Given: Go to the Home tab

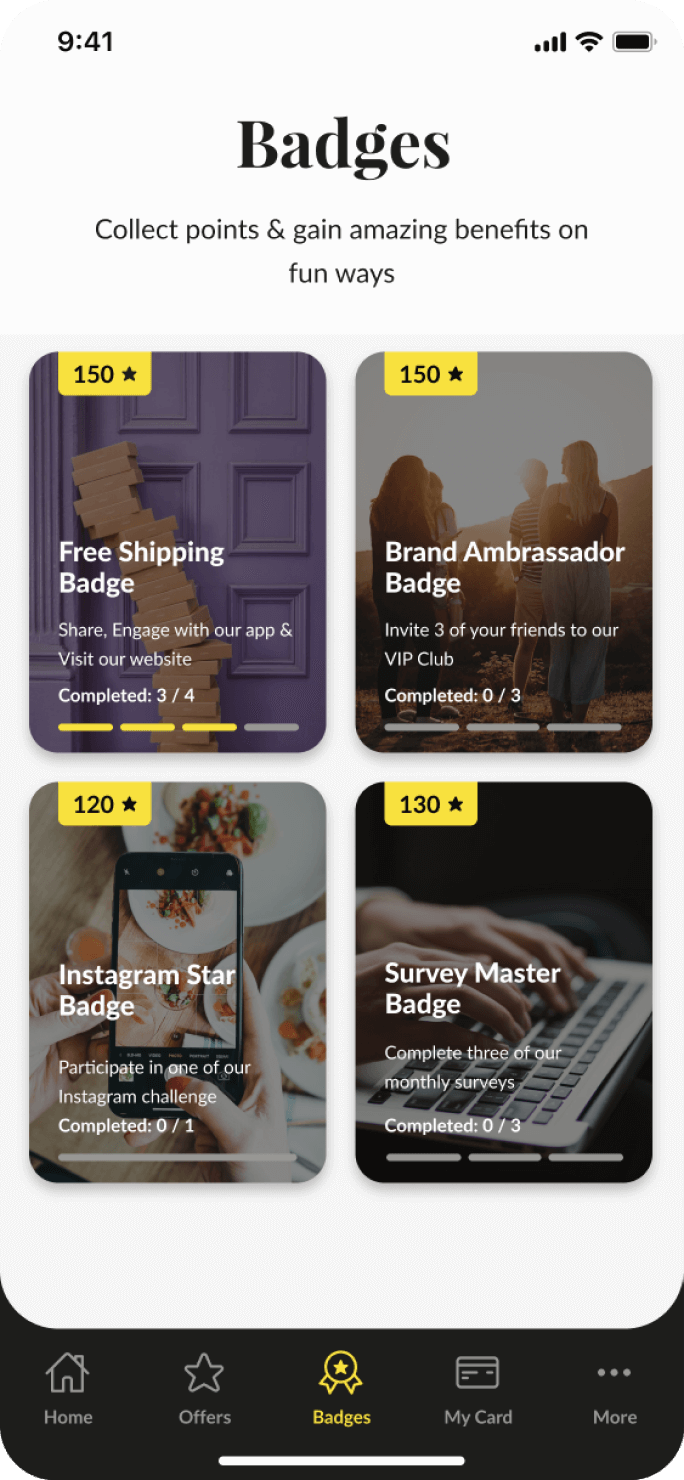Looking at the screenshot, I should (68, 1387).
